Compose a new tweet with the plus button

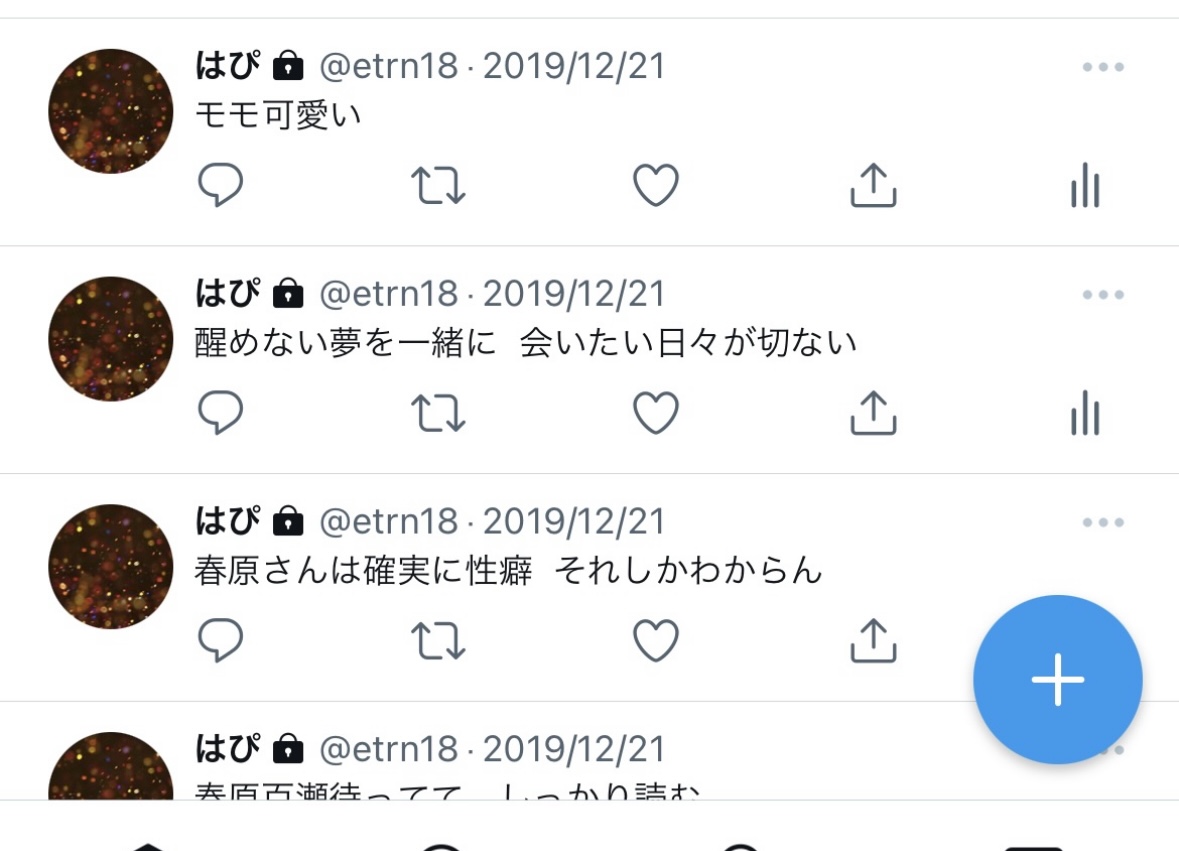point(1057,680)
